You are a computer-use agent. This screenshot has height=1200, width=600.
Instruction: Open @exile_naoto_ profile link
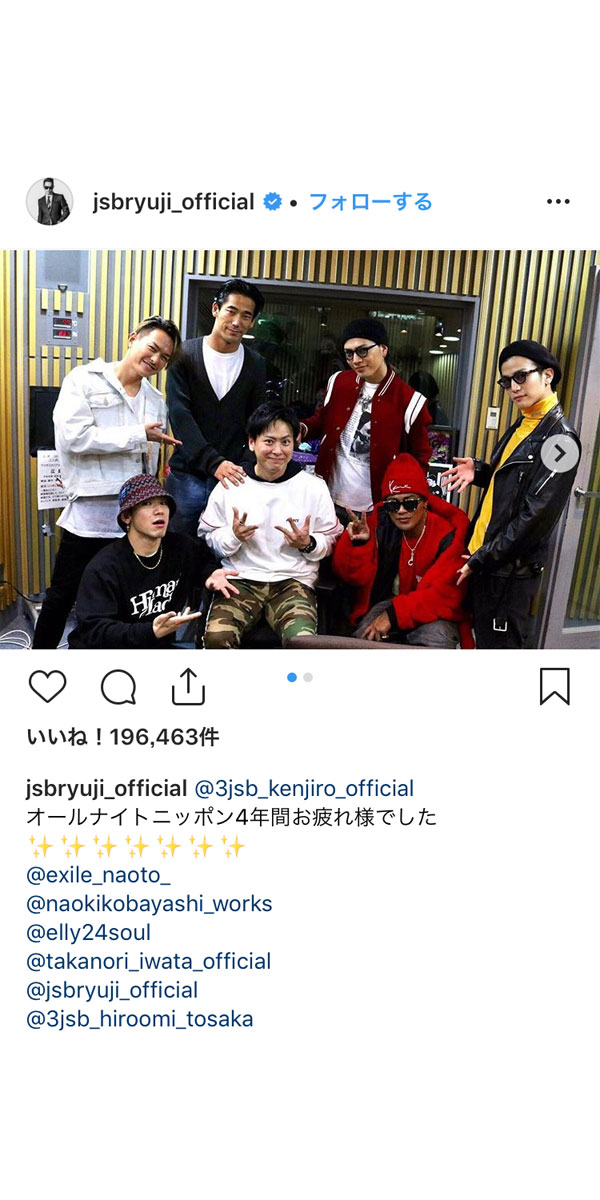coord(98,875)
